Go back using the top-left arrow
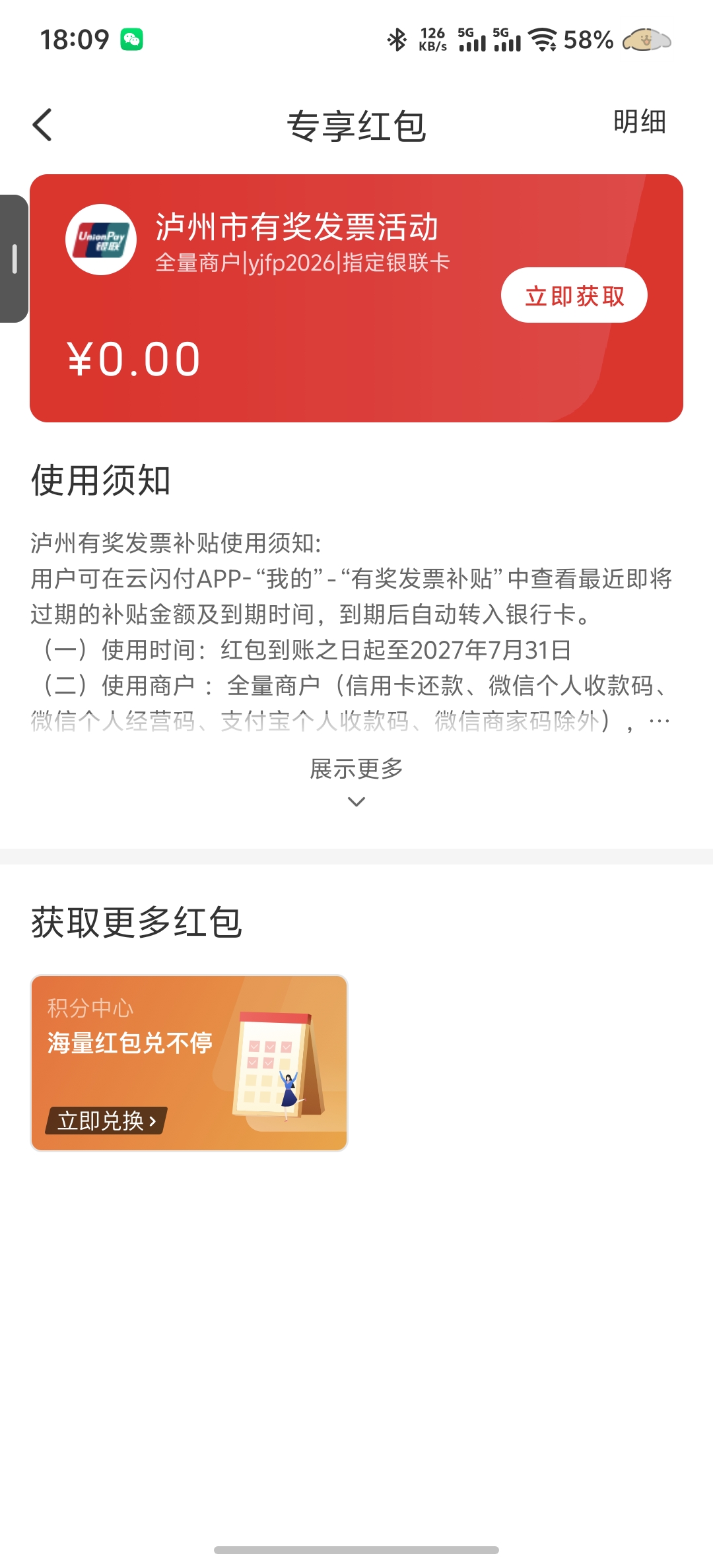Screen dimensions: 713x1568 coord(43,125)
